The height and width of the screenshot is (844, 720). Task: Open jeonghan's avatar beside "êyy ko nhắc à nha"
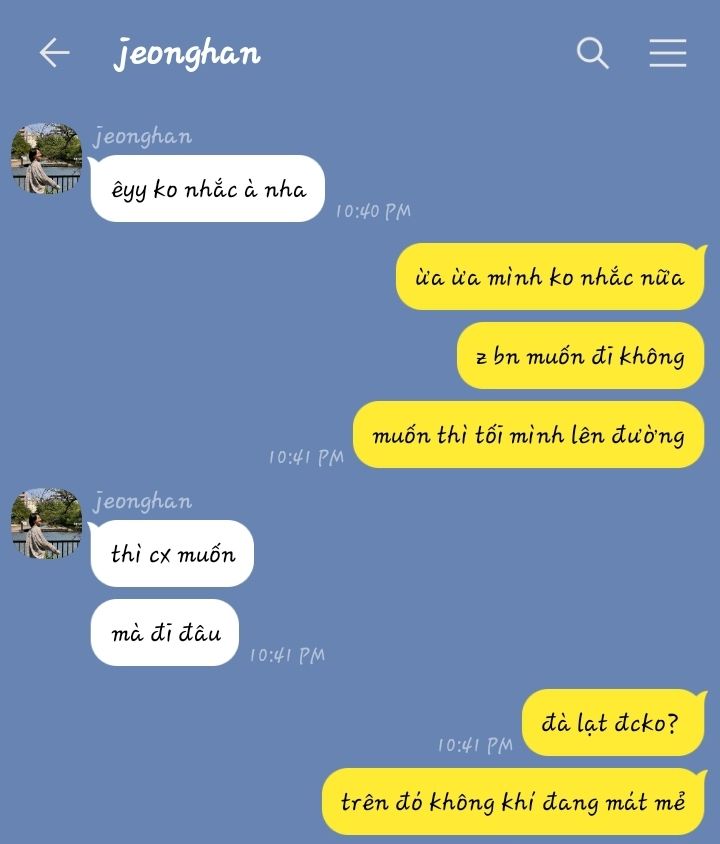(46, 159)
